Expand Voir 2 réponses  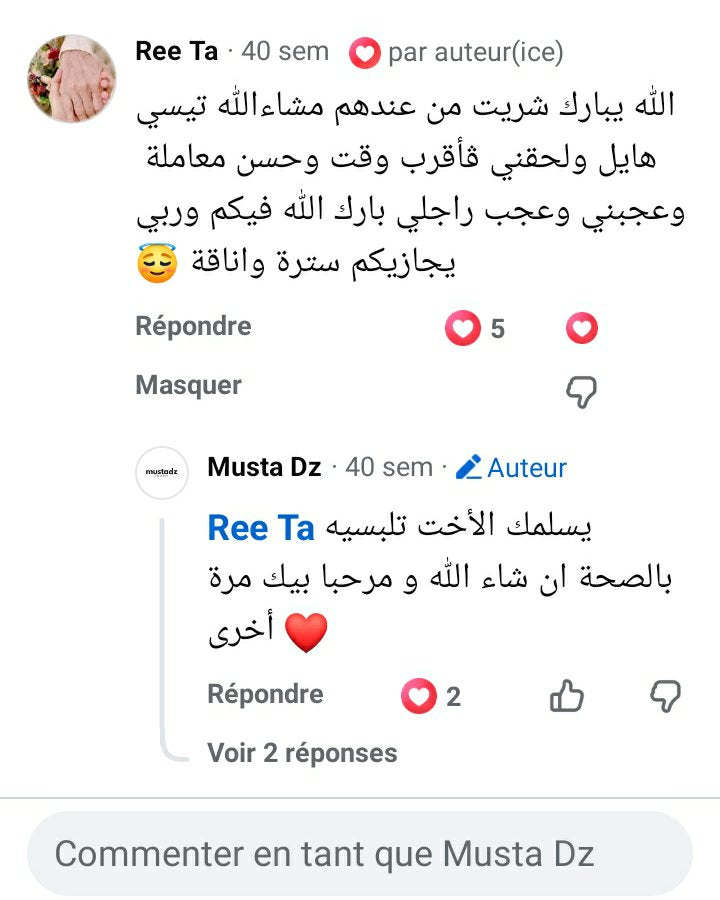[x=302, y=752]
